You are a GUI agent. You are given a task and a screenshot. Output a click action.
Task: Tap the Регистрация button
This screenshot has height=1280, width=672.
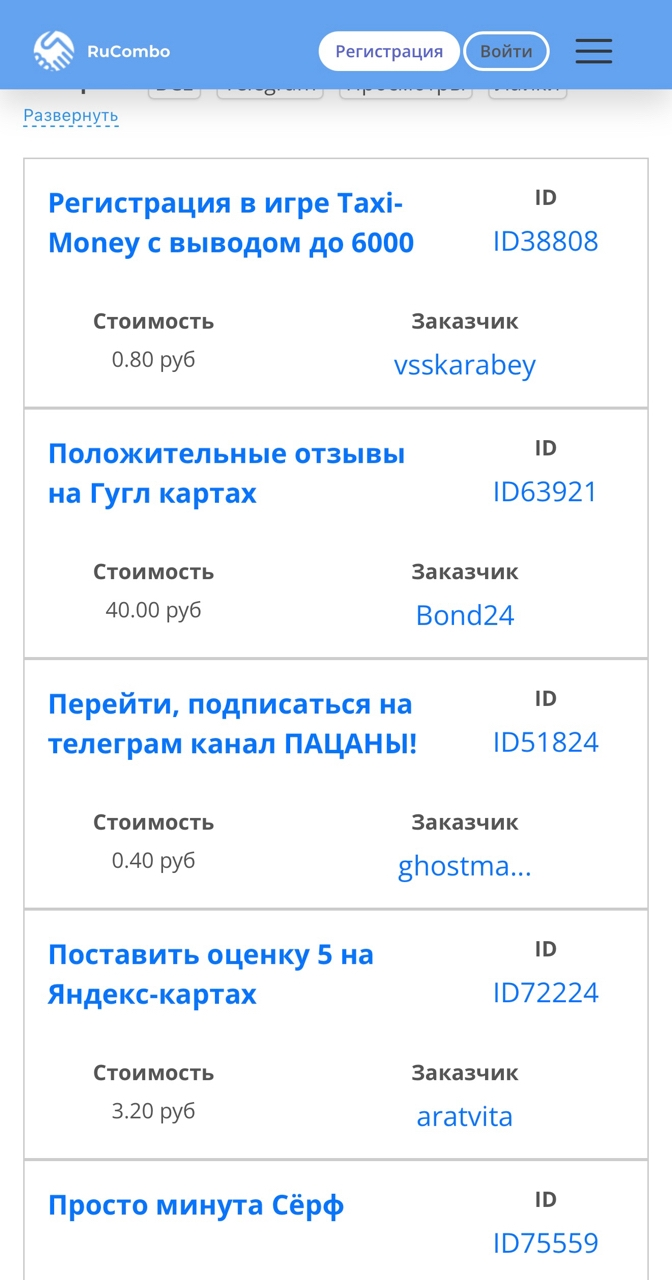coord(389,52)
